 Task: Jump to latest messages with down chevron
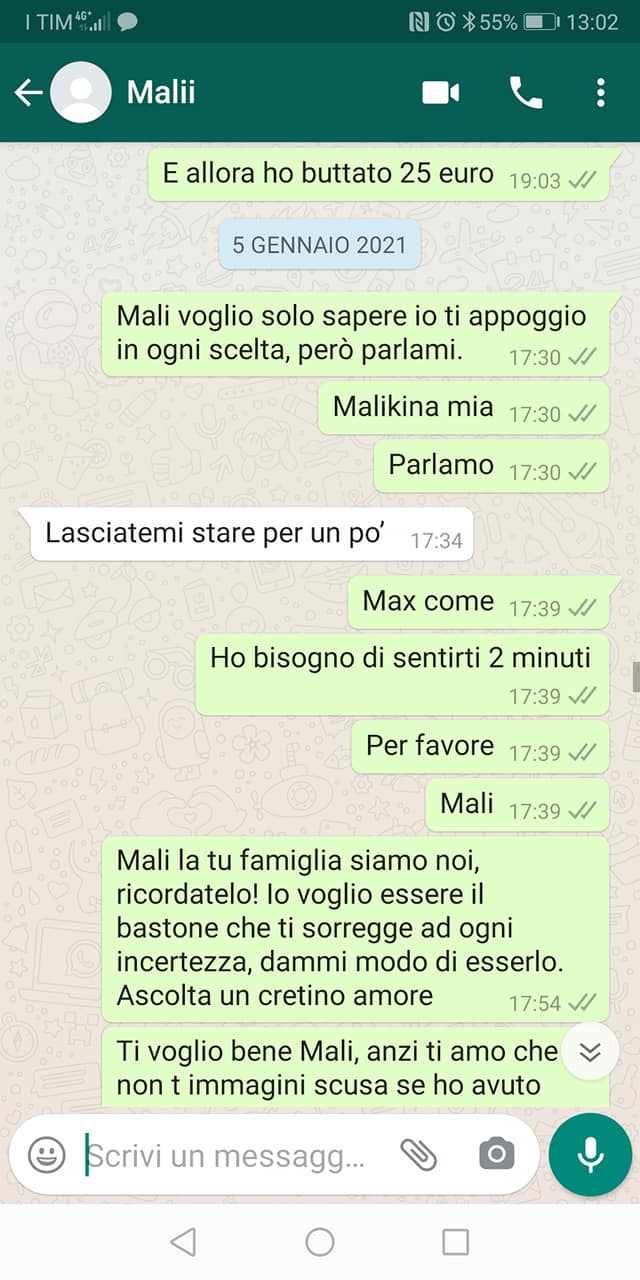pyautogui.click(x=590, y=1050)
